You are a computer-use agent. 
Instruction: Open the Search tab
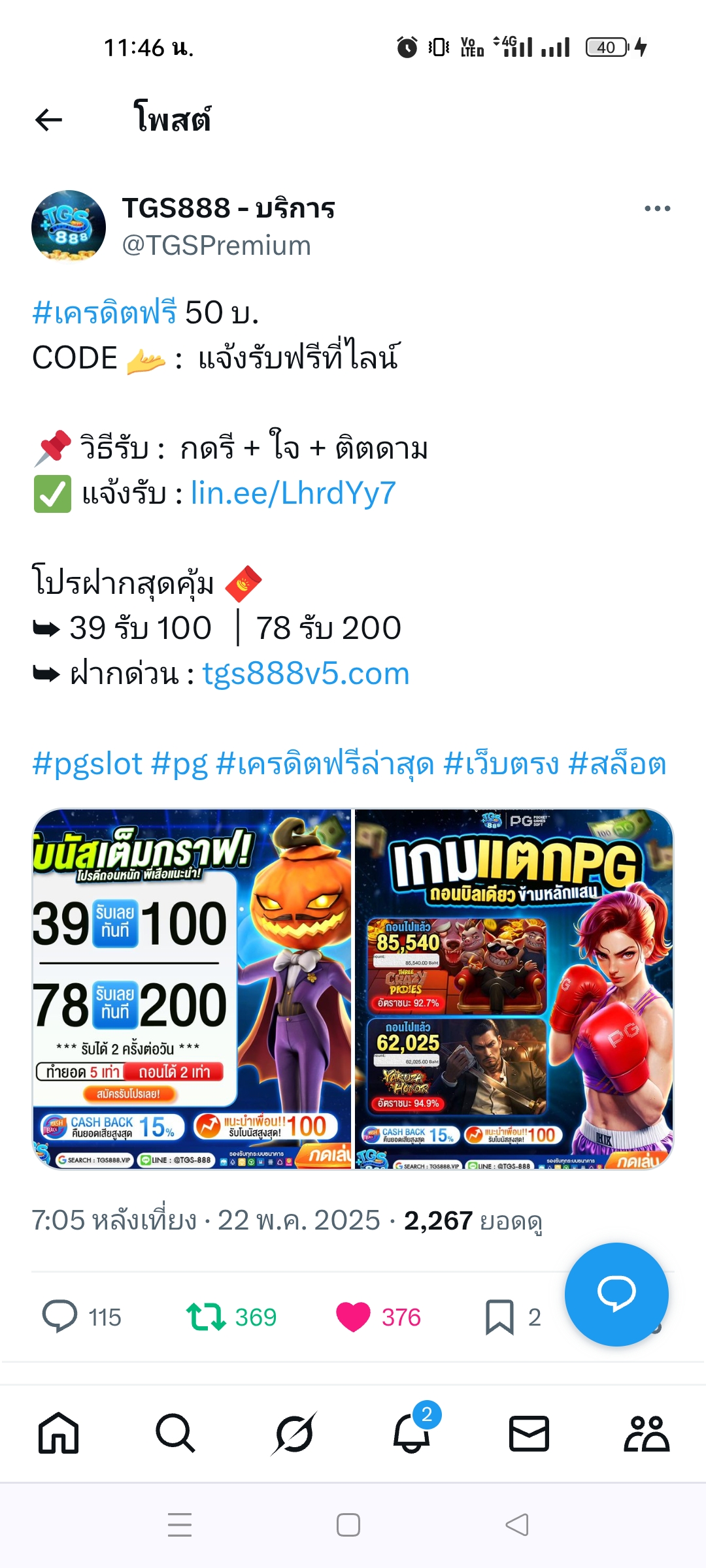tap(176, 1433)
